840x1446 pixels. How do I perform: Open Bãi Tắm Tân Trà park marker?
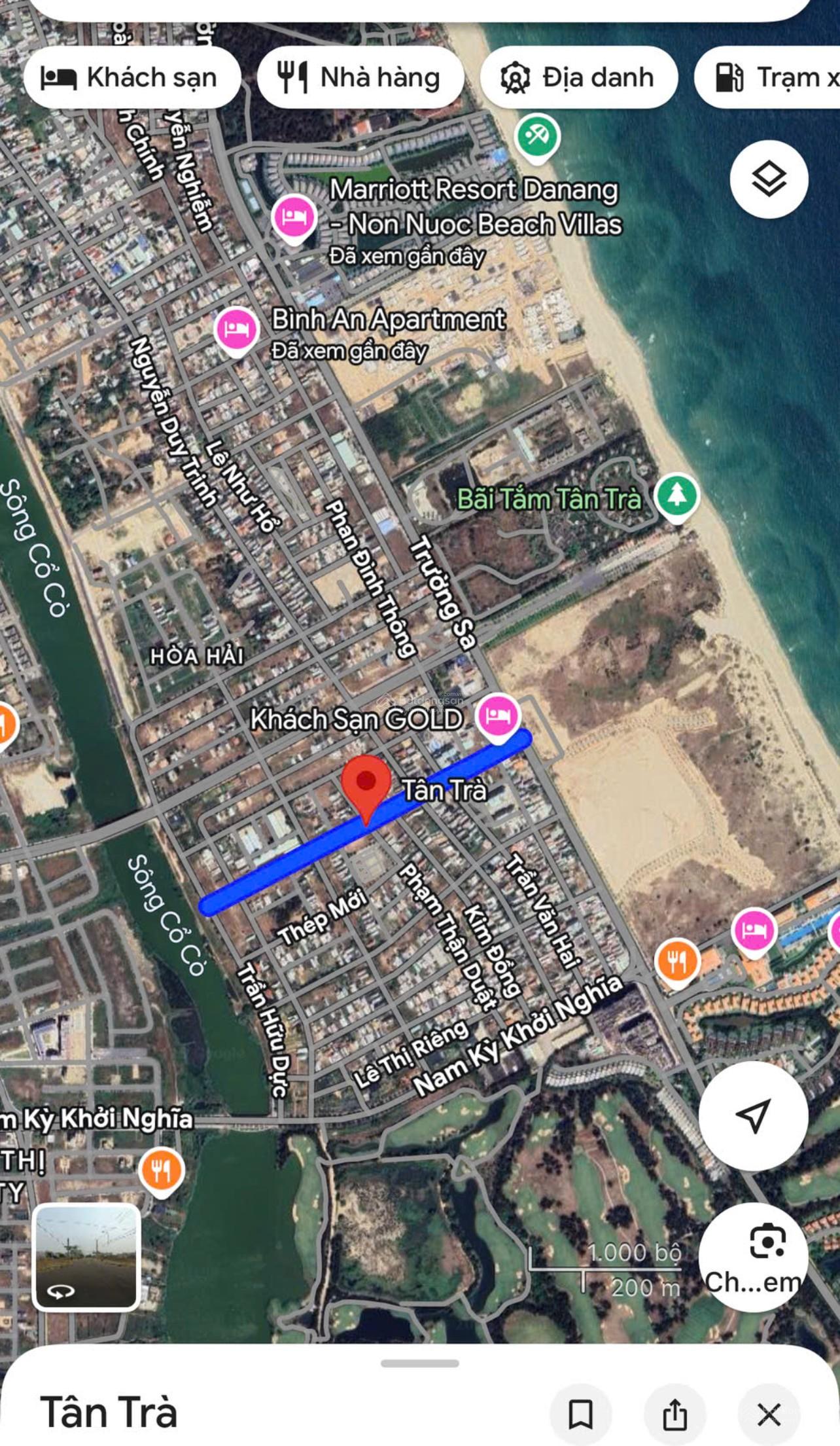point(676,496)
